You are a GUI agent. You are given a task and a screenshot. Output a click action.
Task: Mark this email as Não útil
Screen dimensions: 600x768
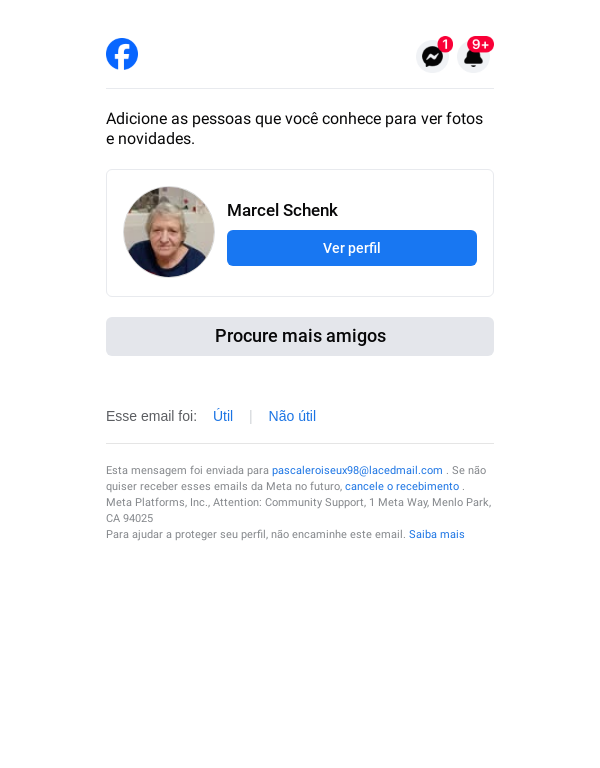tap(292, 416)
